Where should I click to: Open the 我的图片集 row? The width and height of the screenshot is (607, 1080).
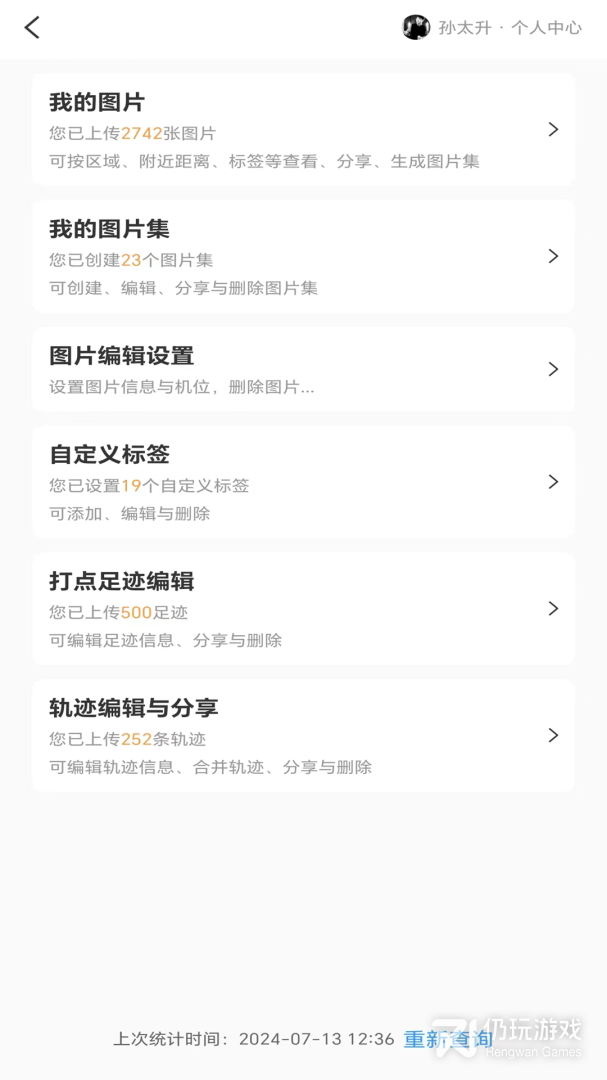[303, 257]
